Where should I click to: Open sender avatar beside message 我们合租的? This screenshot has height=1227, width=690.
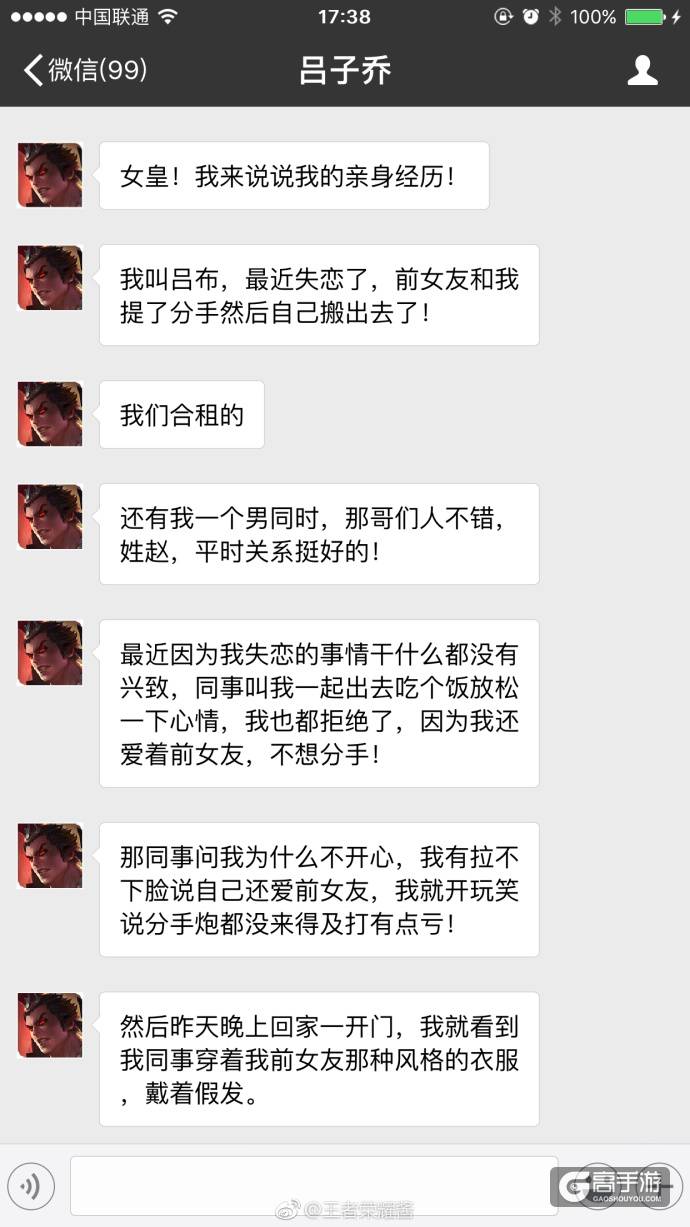[x=50, y=414]
